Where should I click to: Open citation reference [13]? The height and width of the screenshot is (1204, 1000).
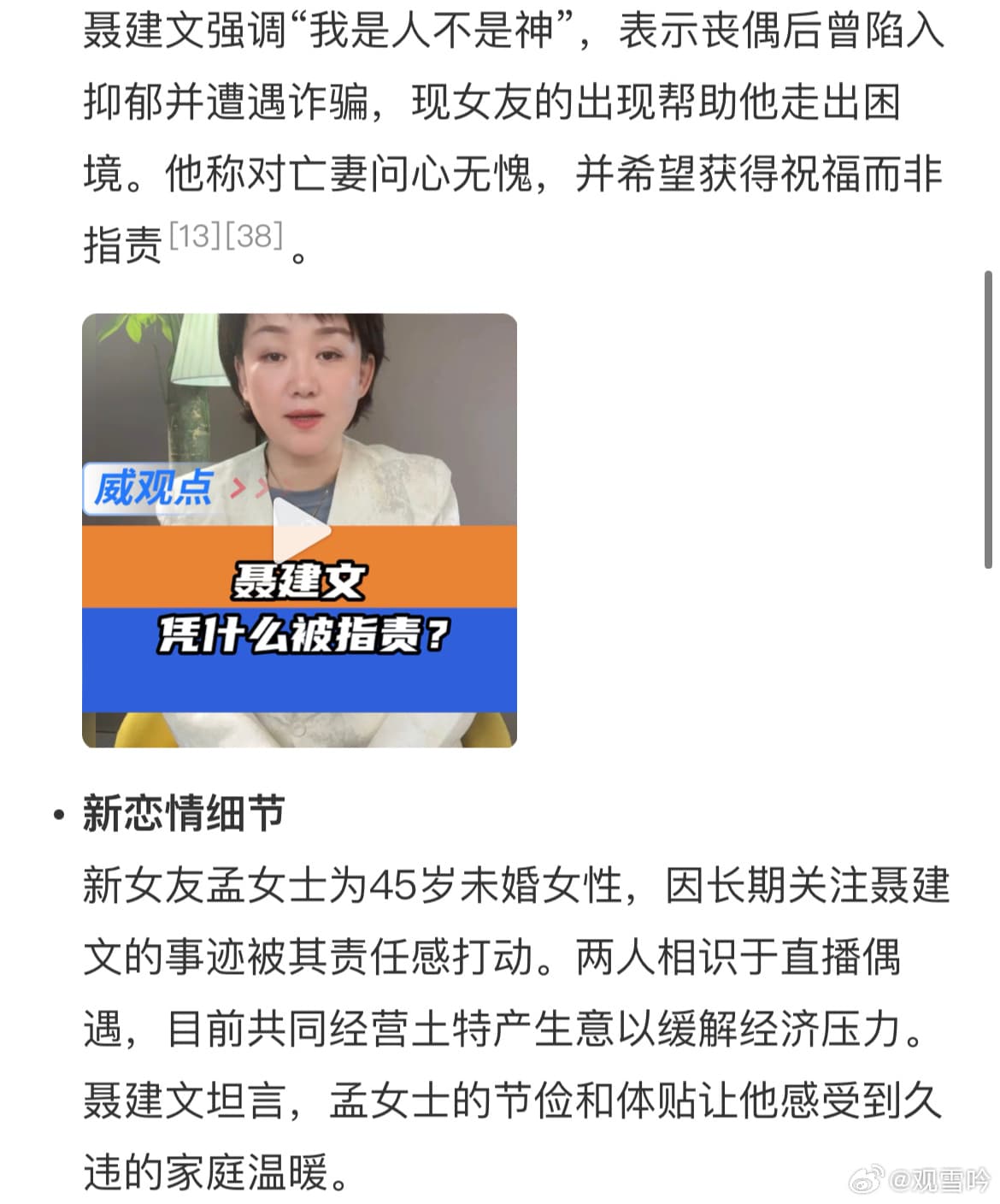196,236
